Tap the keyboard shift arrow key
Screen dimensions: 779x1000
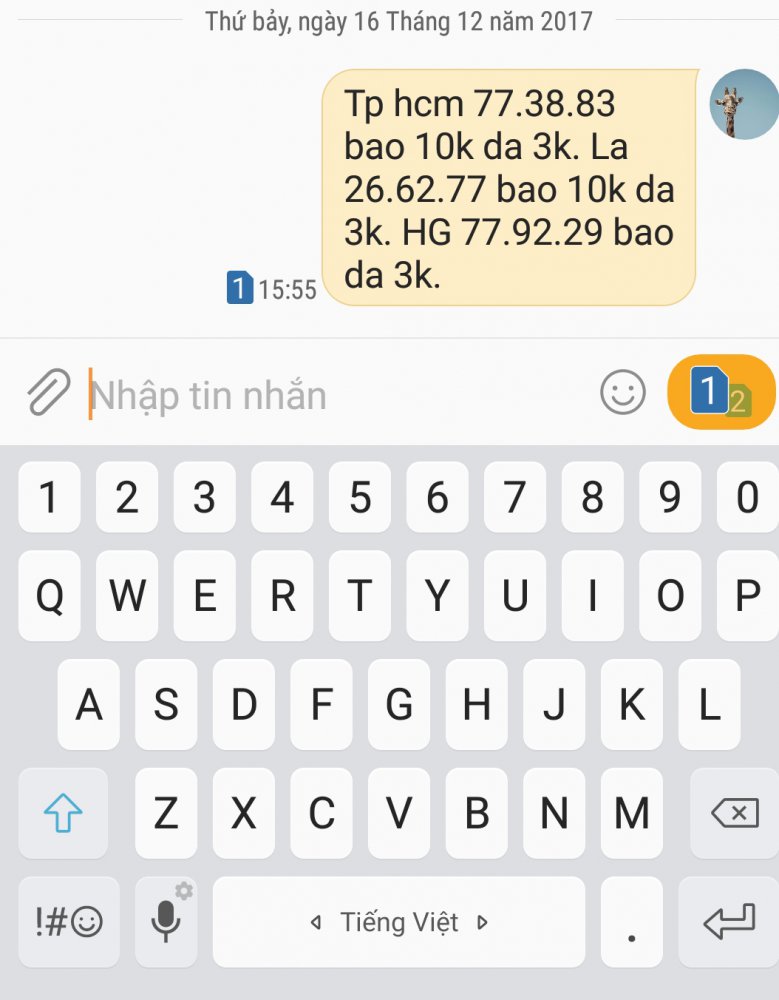tap(63, 814)
